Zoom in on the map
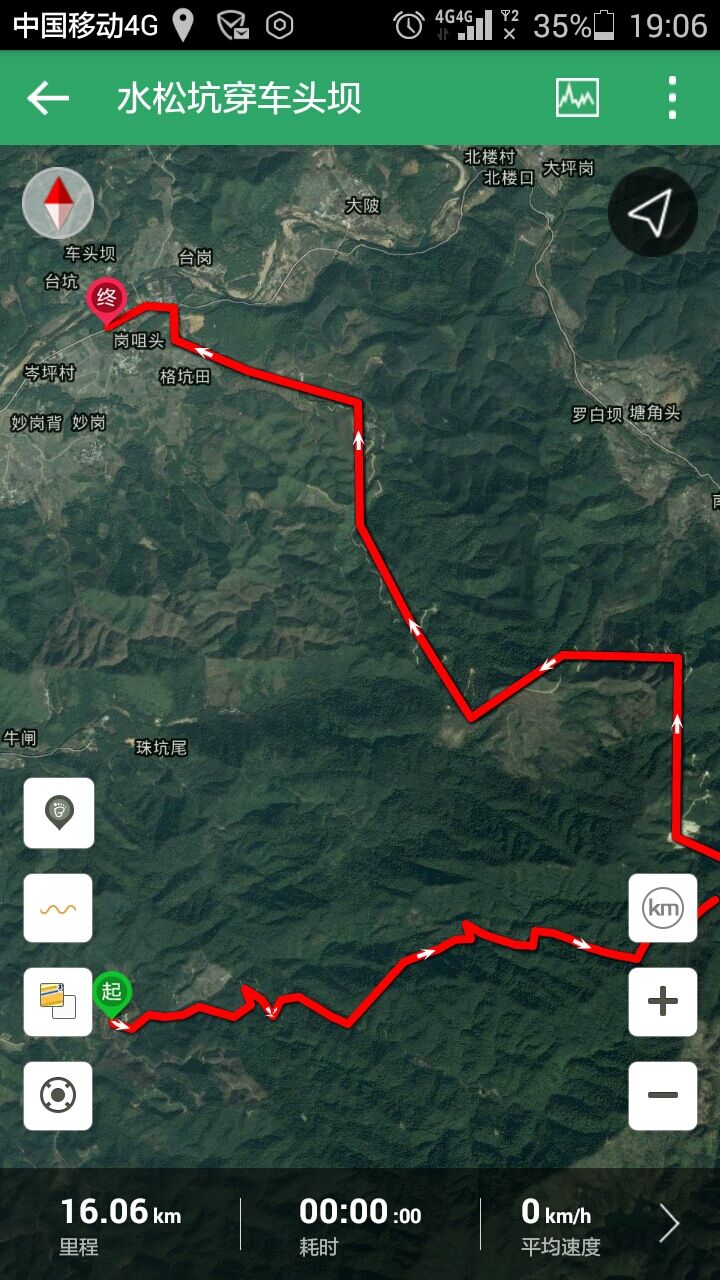 [x=663, y=1002]
